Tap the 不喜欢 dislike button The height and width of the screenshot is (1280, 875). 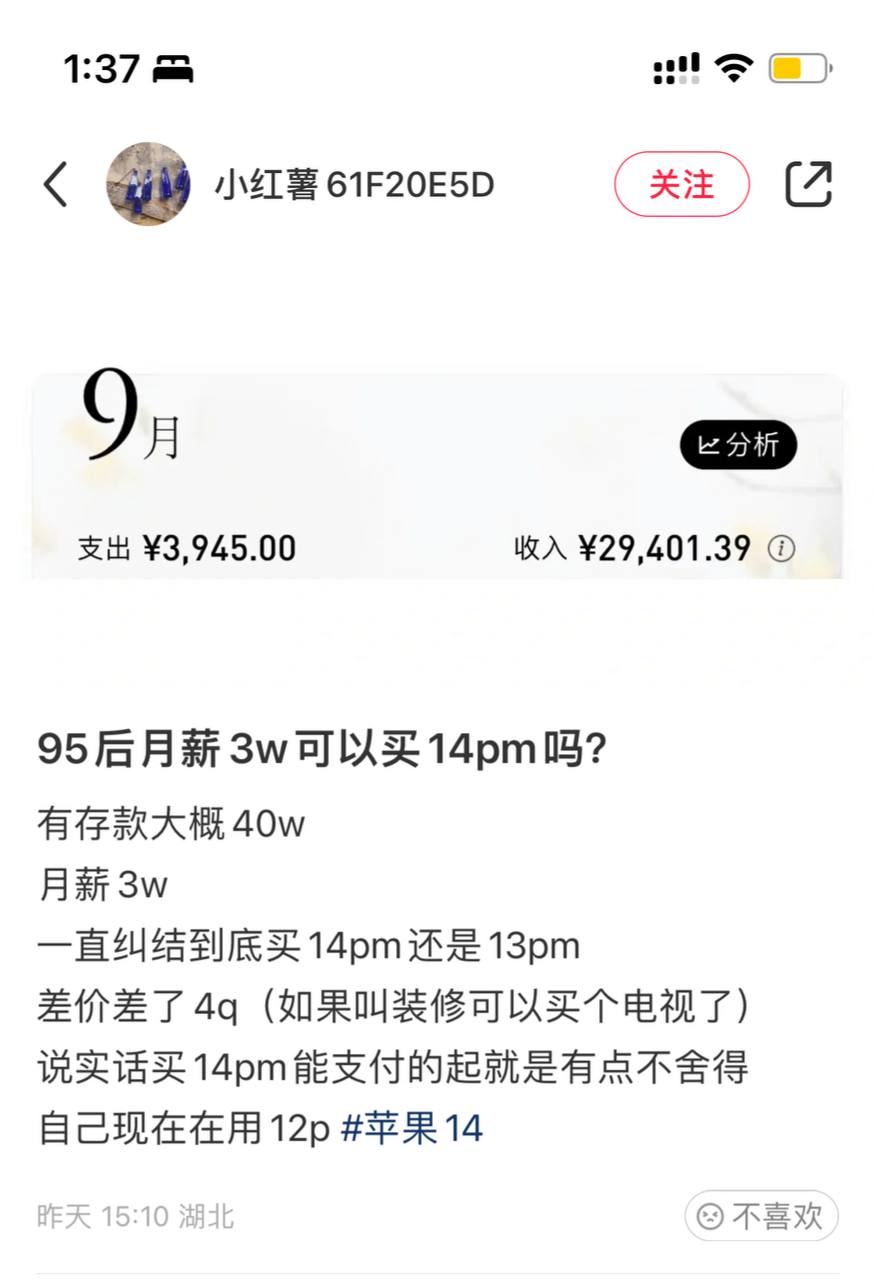[760, 1216]
